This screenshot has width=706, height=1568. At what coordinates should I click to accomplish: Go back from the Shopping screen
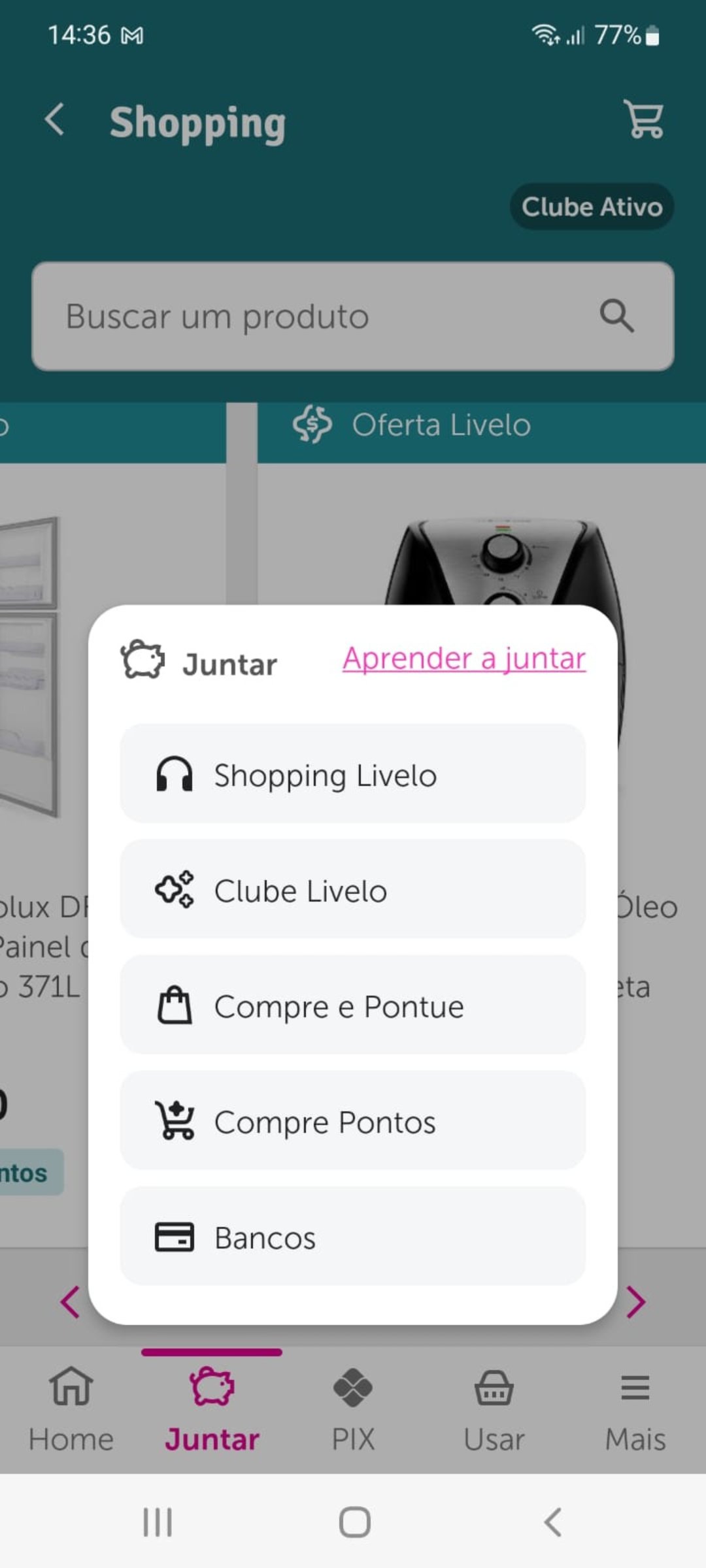[55, 120]
